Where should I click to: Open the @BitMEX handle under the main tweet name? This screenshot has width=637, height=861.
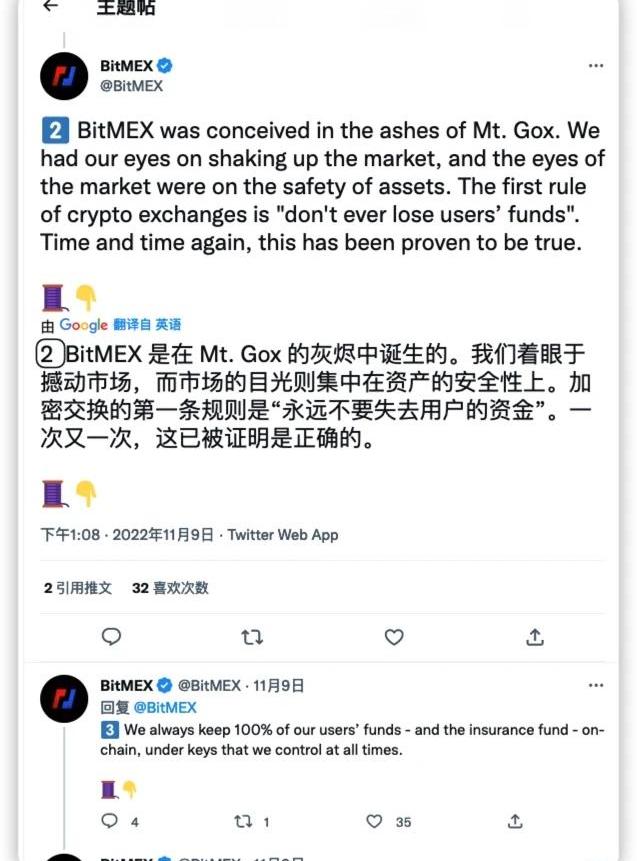click(x=131, y=86)
